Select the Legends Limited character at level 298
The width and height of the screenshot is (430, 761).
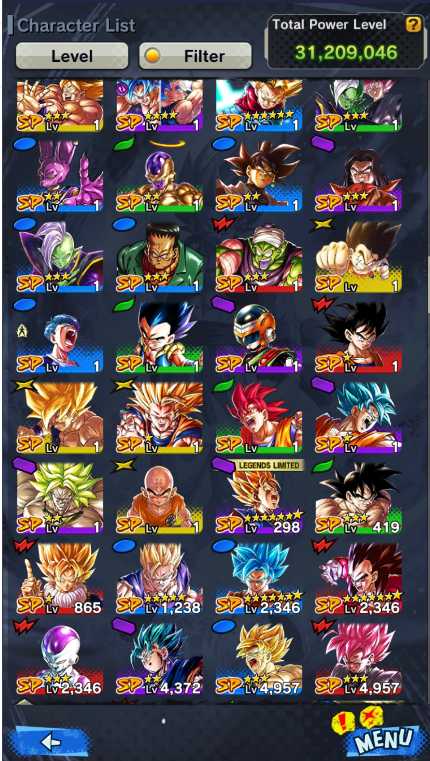click(259, 499)
